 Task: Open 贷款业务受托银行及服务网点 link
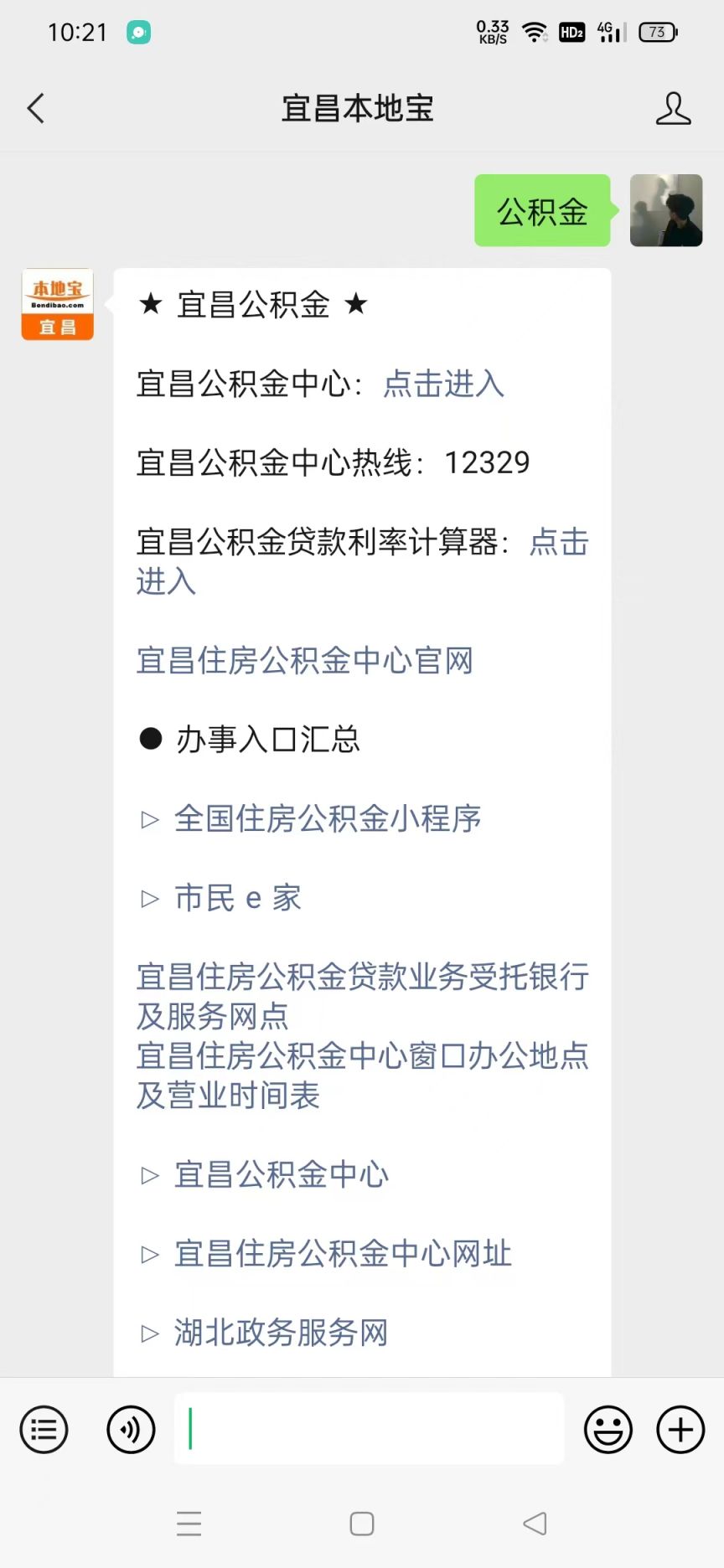[363, 996]
